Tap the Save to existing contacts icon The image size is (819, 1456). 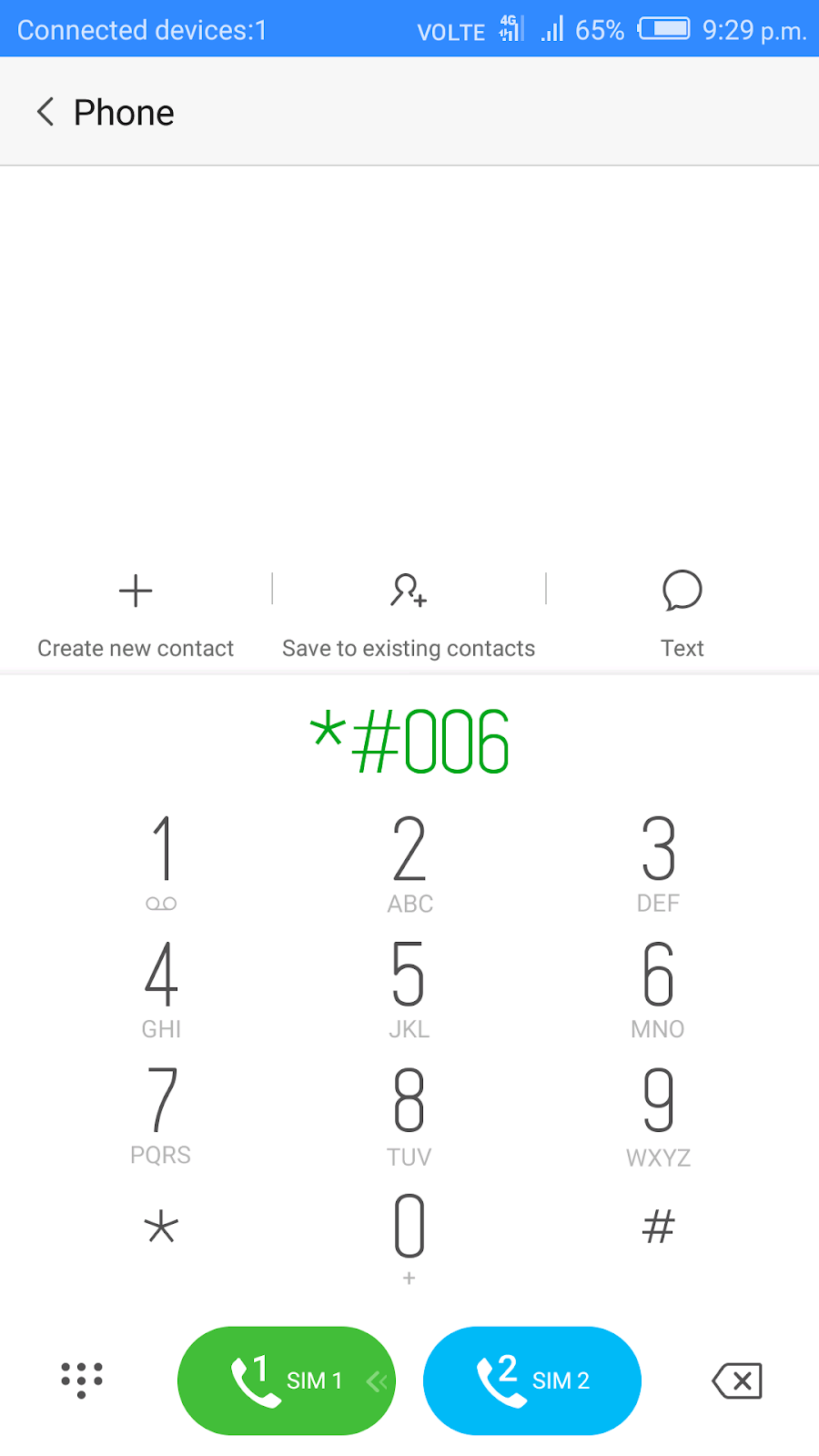408,591
